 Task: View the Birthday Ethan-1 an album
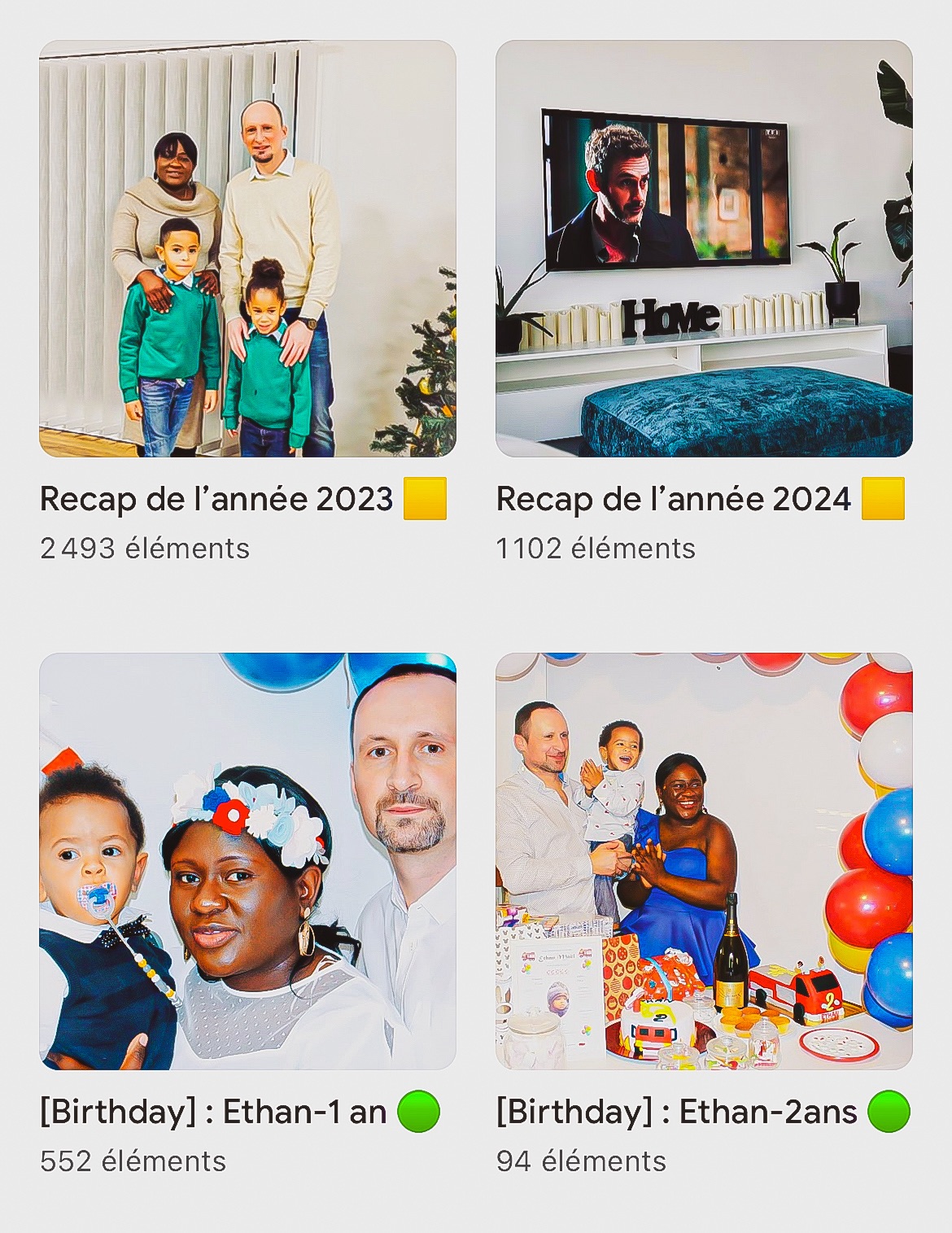click(247, 861)
